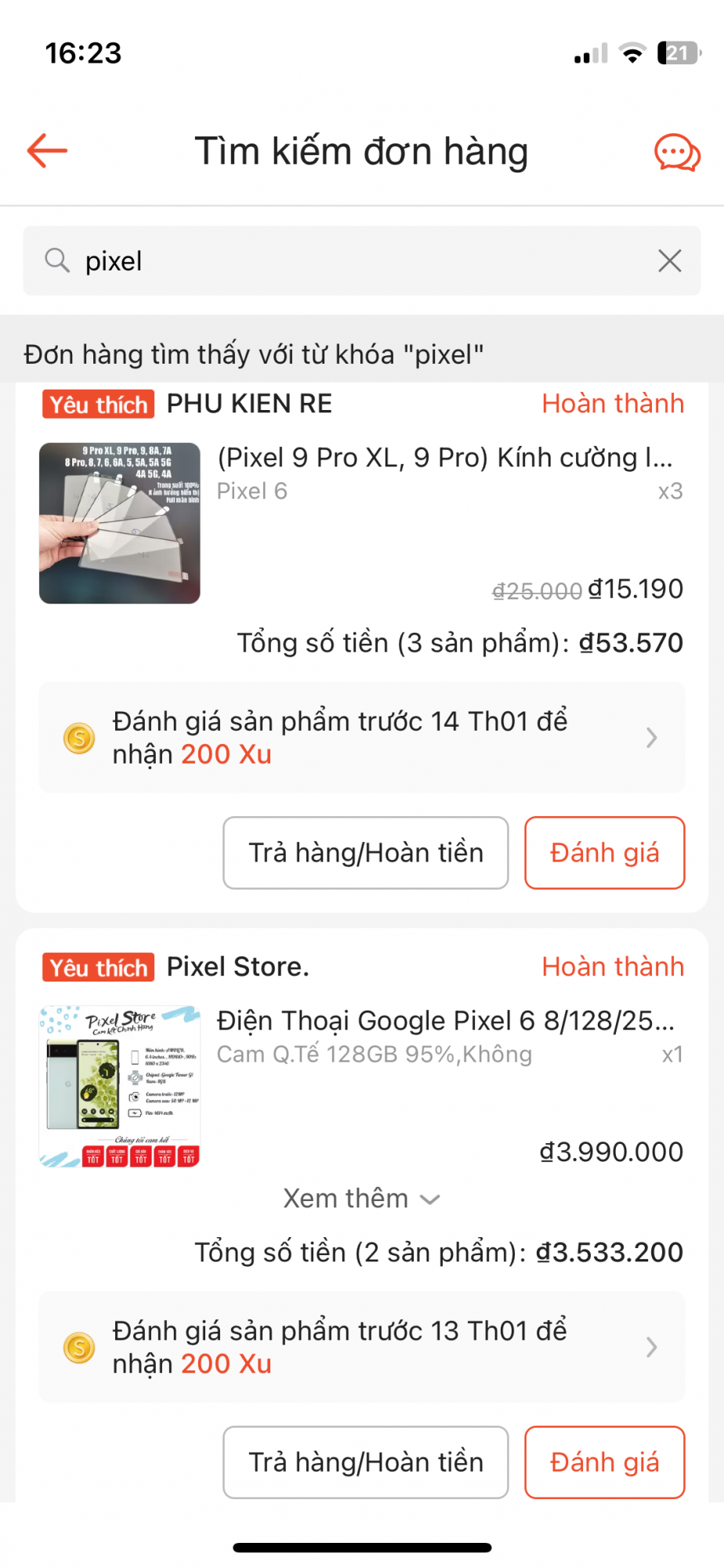Screen dimensions: 724x1568
Task: Rate the PHU KIEN RE order
Action: click(x=604, y=853)
